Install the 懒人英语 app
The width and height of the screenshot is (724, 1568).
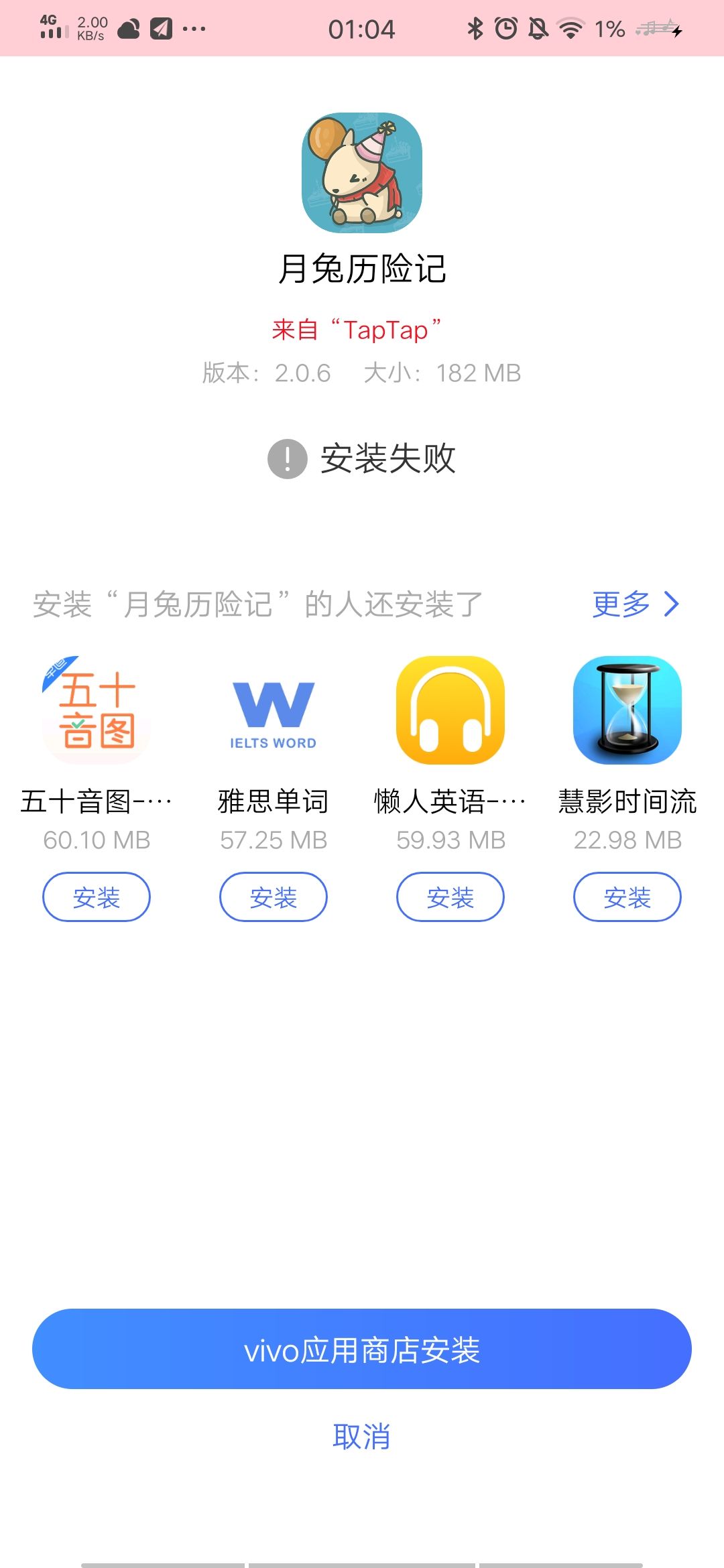pyautogui.click(x=450, y=897)
